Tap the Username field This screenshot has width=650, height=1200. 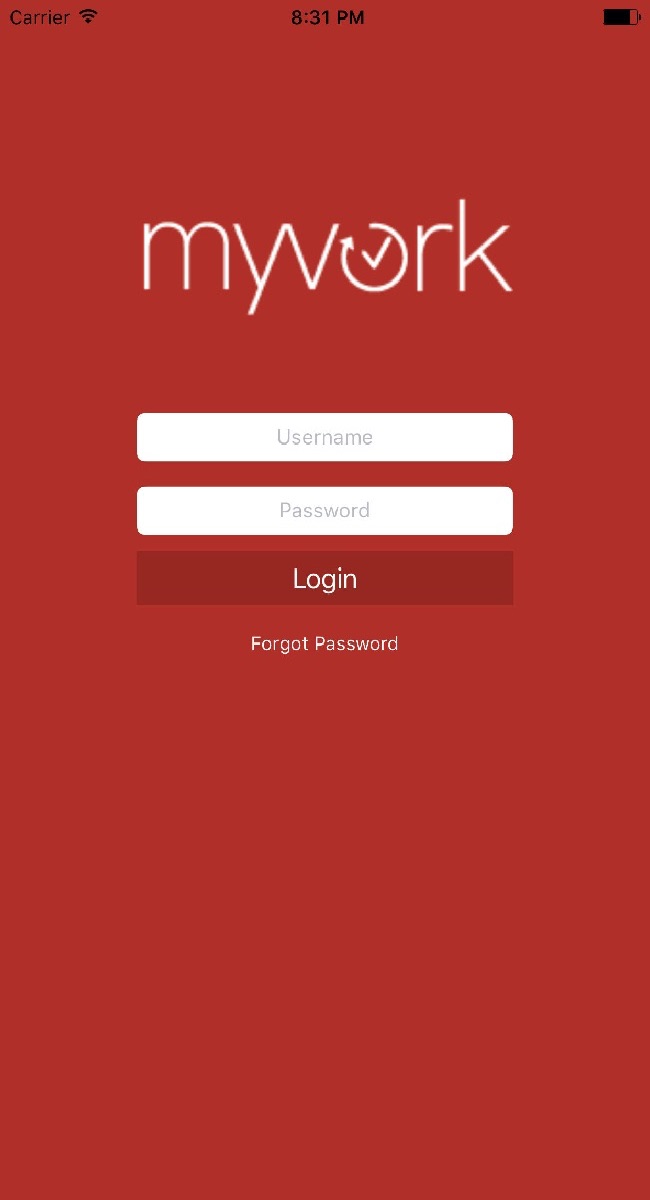324,437
